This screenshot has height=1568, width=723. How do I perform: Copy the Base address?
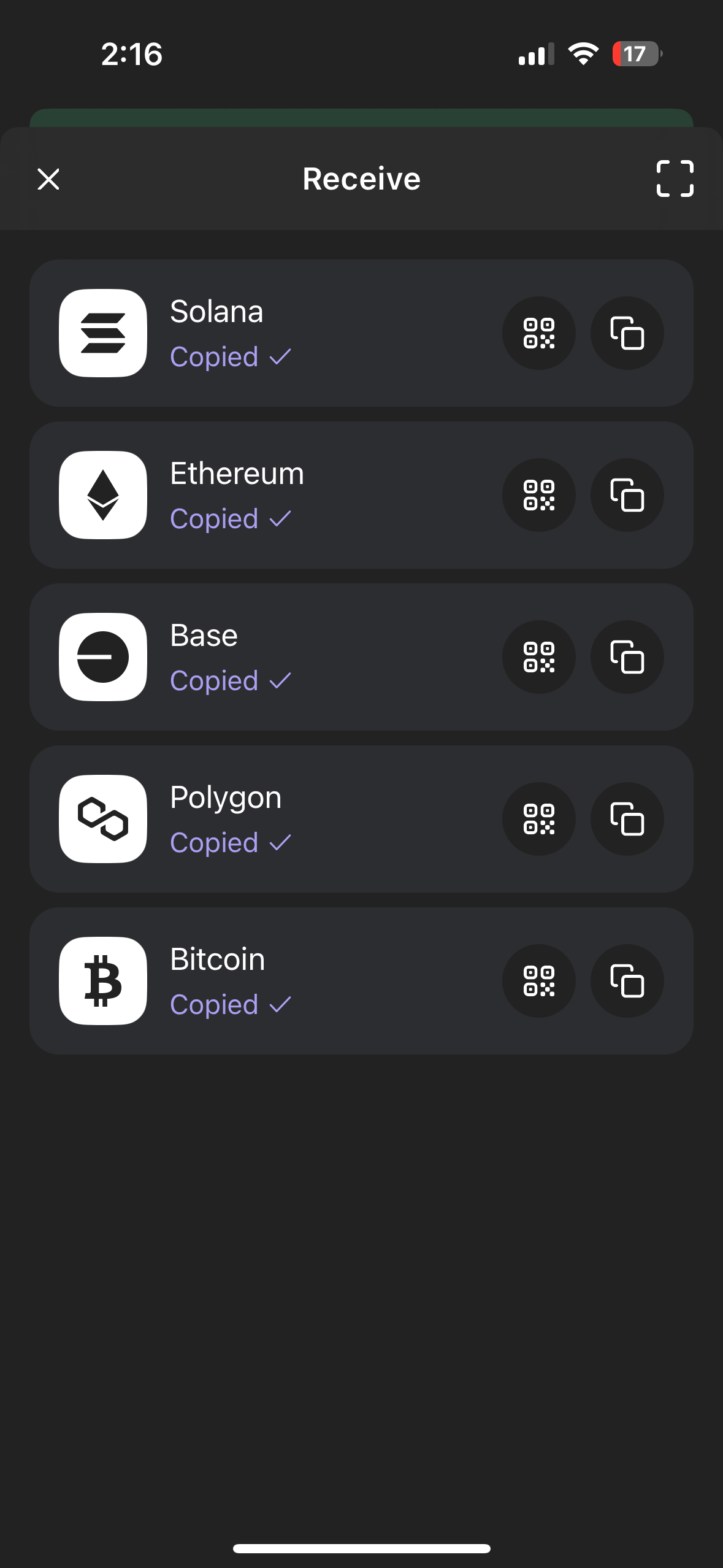[x=627, y=657]
